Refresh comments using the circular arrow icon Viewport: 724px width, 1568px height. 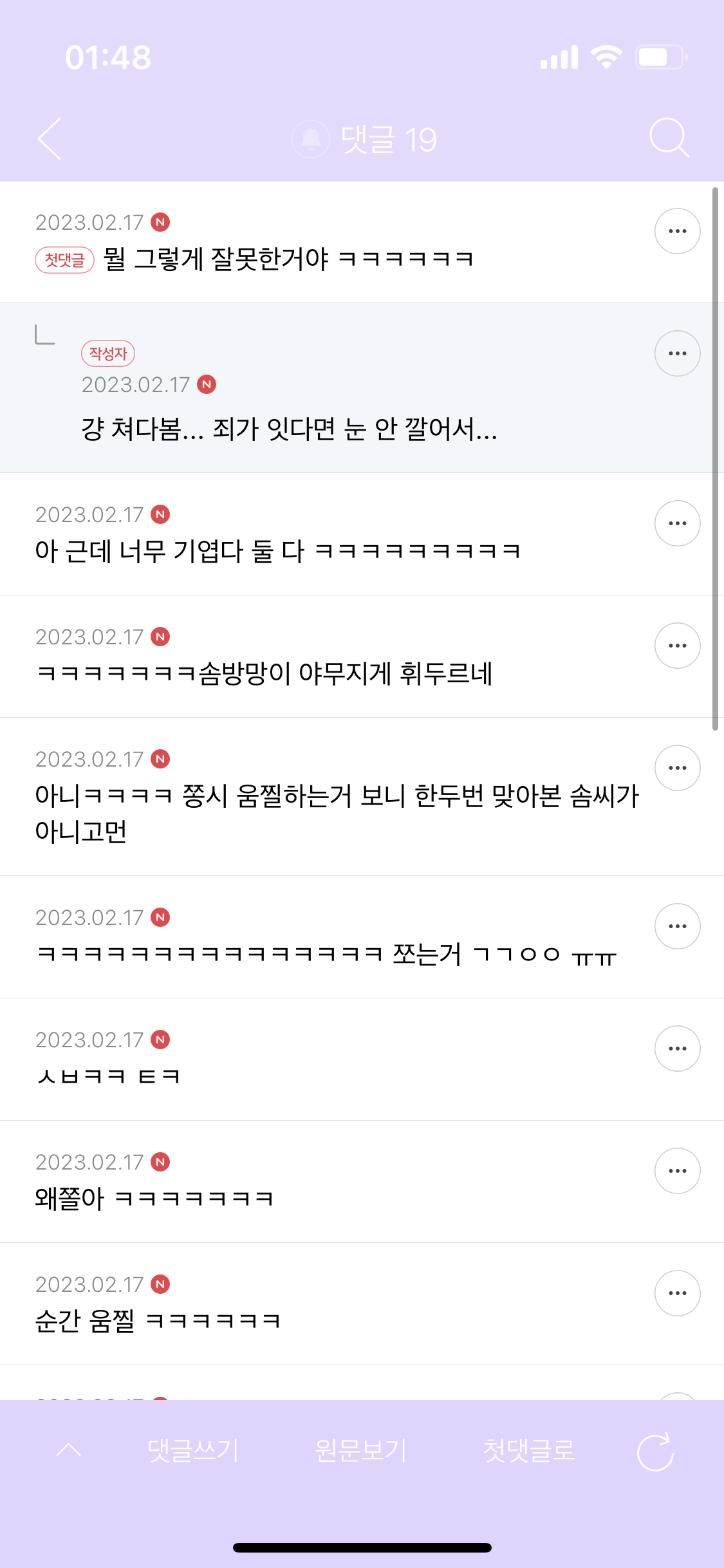654,1448
